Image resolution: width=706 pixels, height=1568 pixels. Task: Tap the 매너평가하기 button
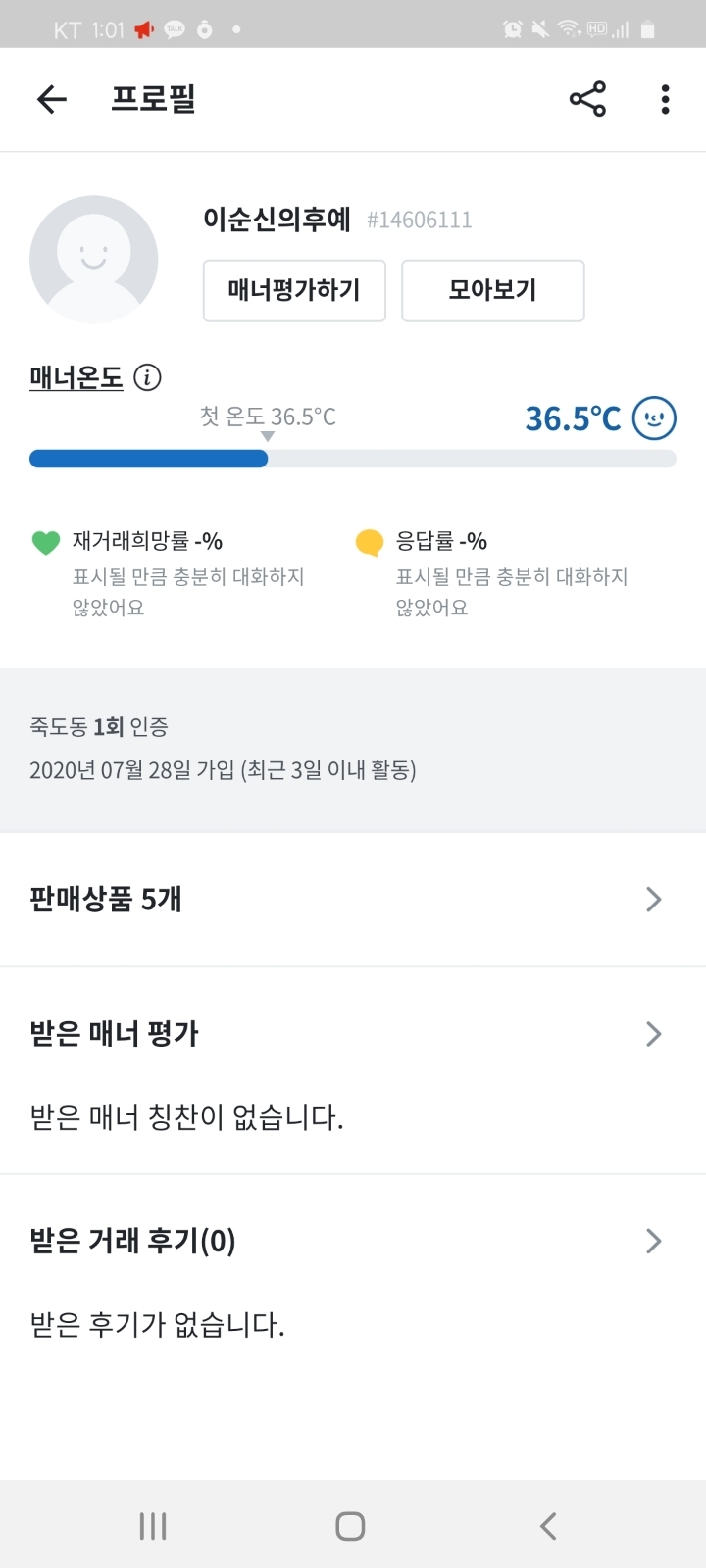click(294, 291)
